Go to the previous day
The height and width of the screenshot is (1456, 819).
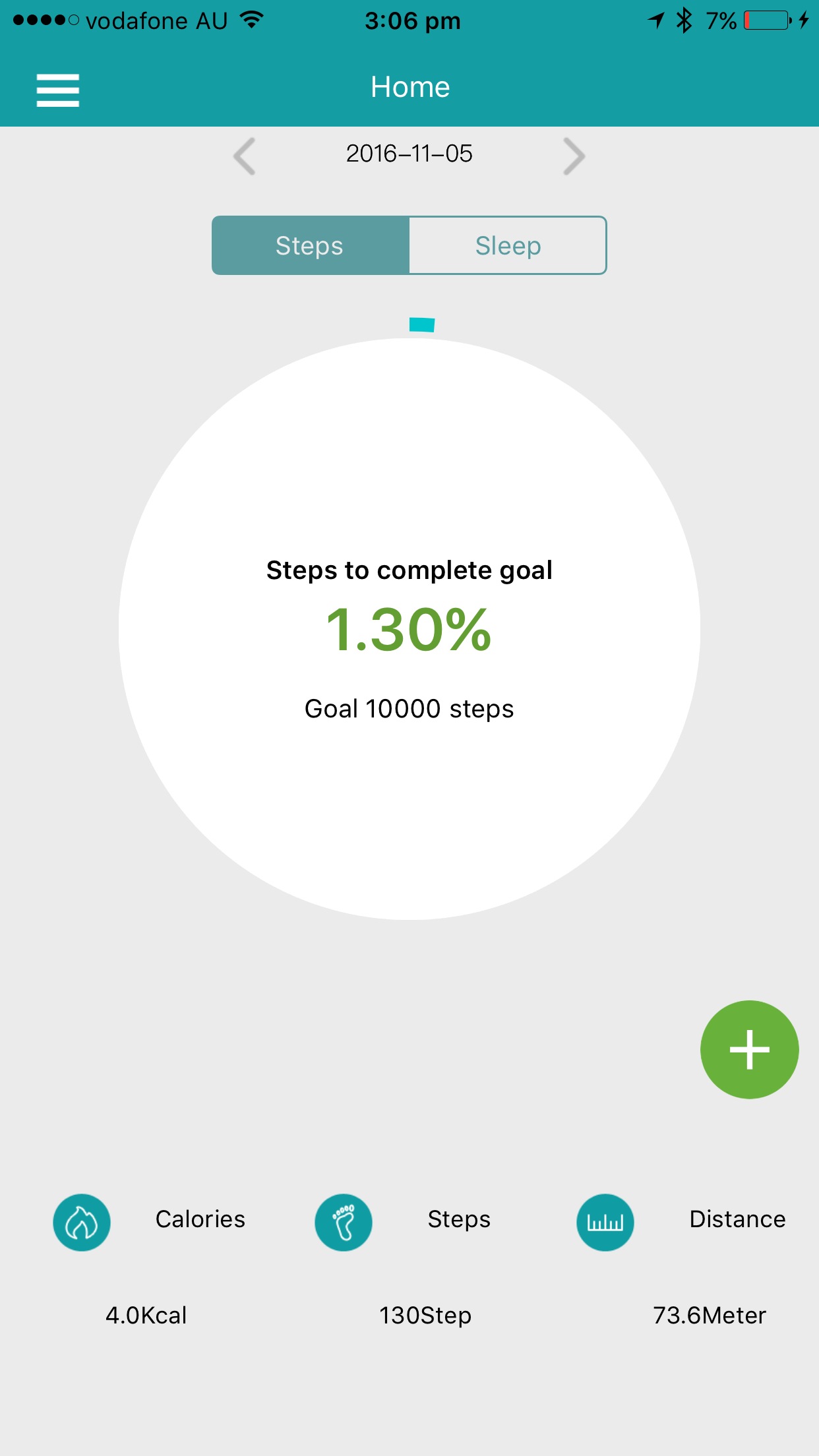[x=245, y=156]
